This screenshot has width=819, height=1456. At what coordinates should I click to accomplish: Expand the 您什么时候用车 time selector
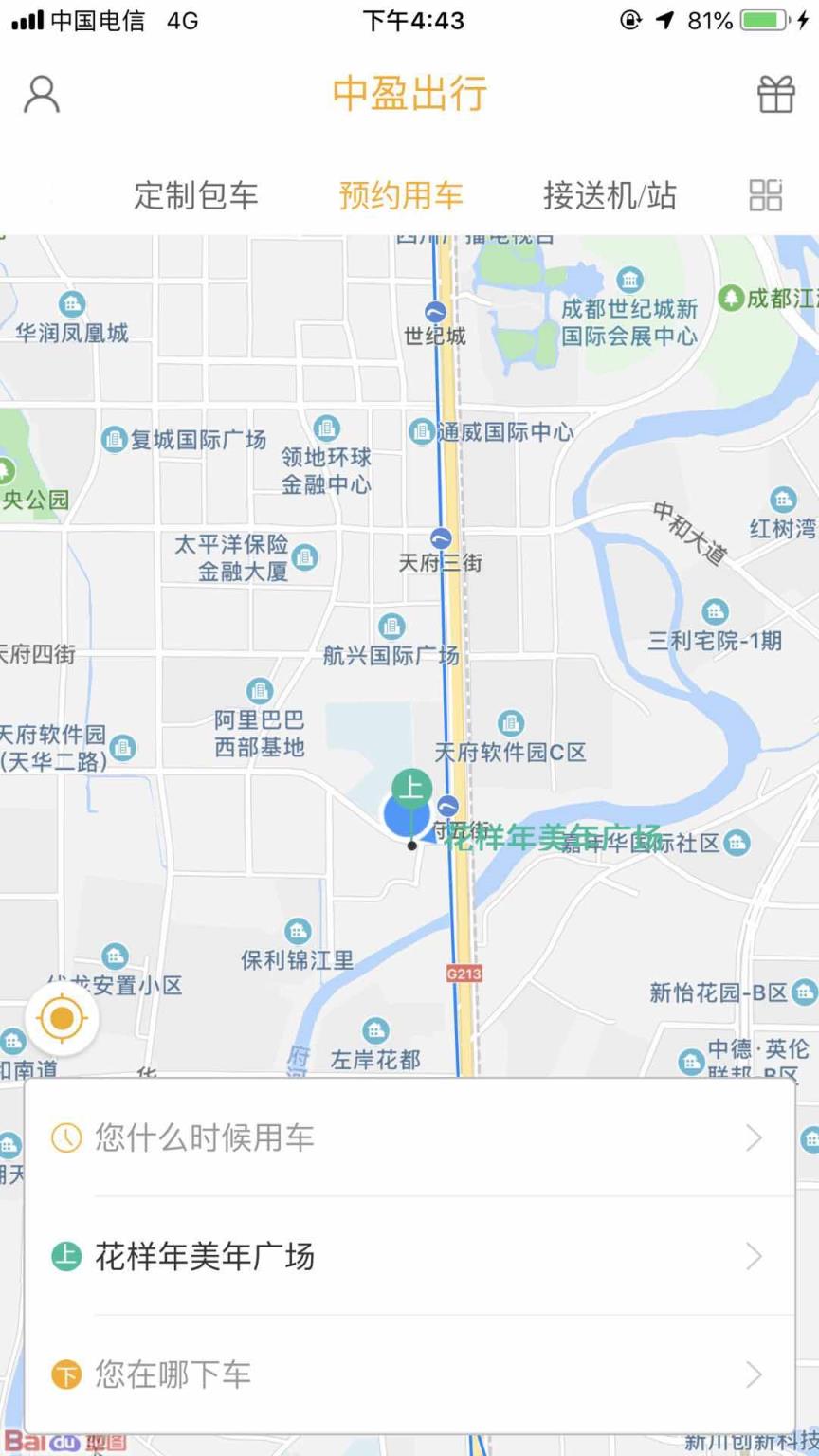(408, 1137)
